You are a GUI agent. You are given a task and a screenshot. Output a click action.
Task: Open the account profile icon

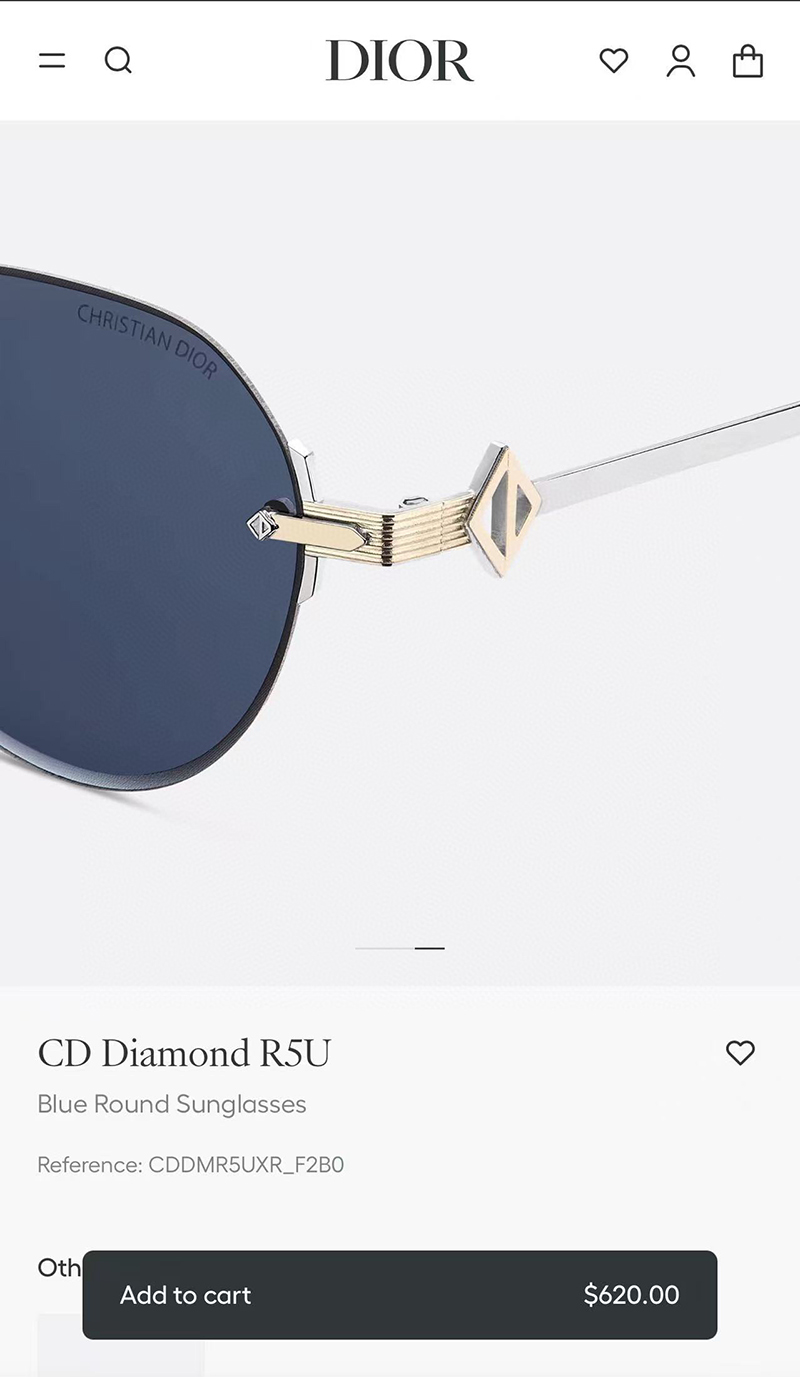point(681,61)
